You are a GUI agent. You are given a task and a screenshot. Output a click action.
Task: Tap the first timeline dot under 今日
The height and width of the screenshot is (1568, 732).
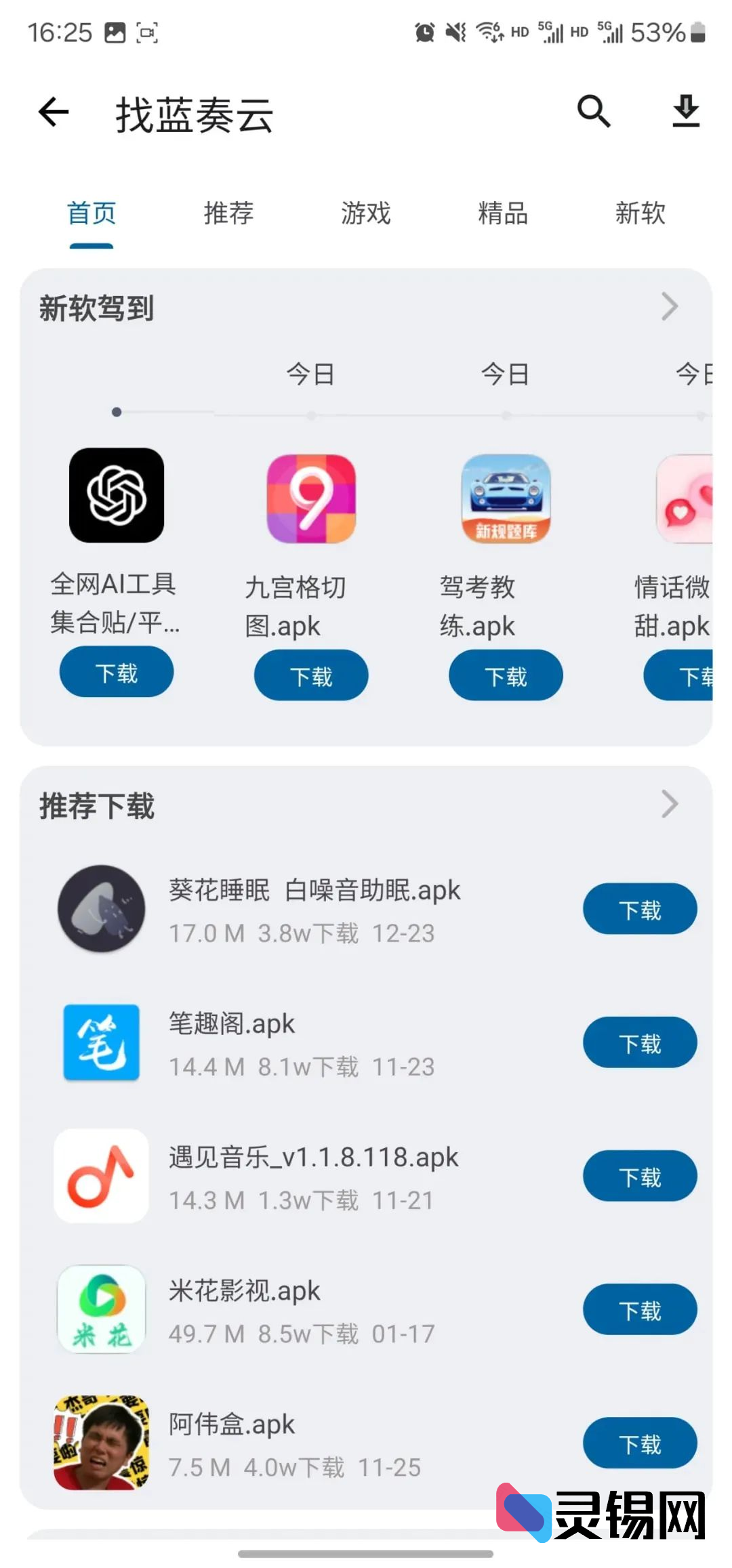(x=117, y=411)
